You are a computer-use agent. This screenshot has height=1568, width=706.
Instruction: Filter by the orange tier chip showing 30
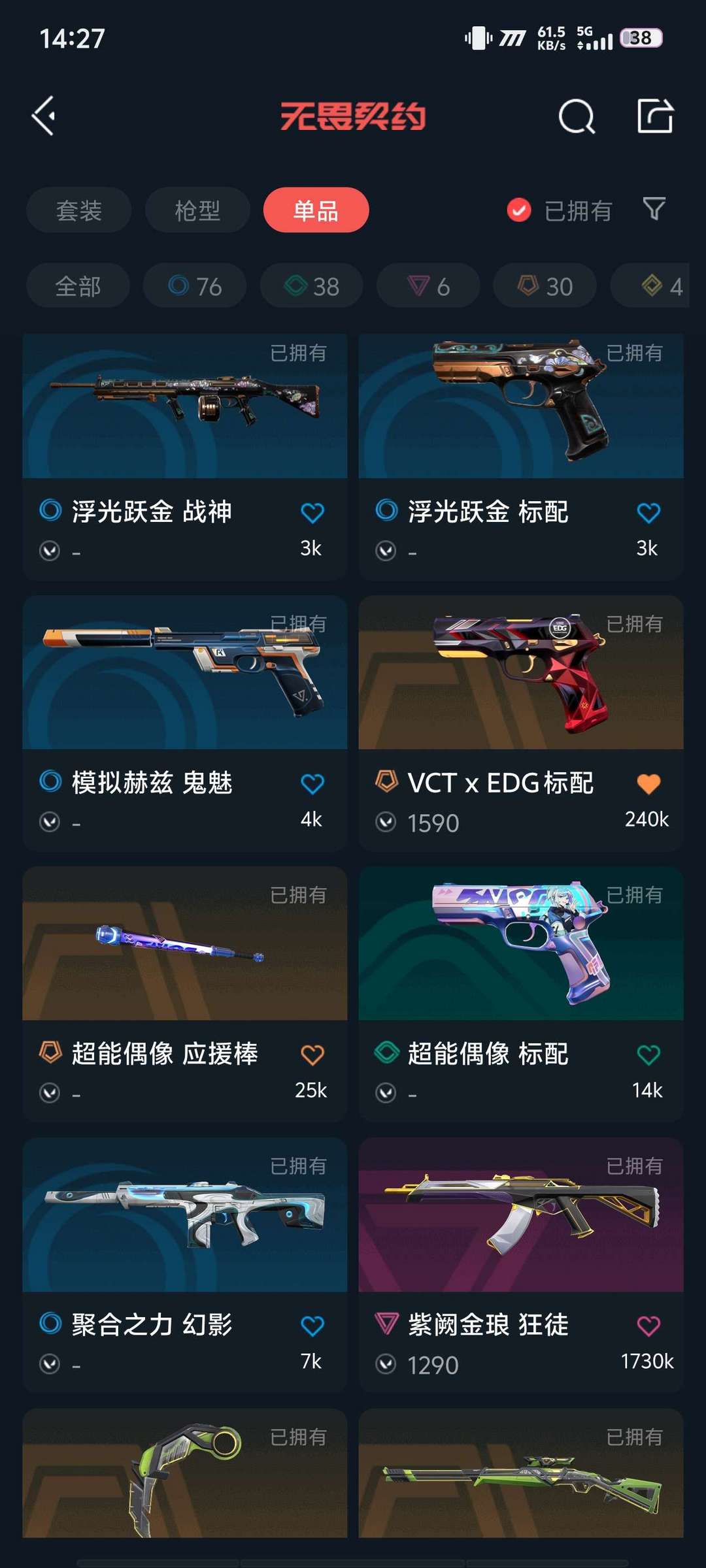pyautogui.click(x=545, y=286)
